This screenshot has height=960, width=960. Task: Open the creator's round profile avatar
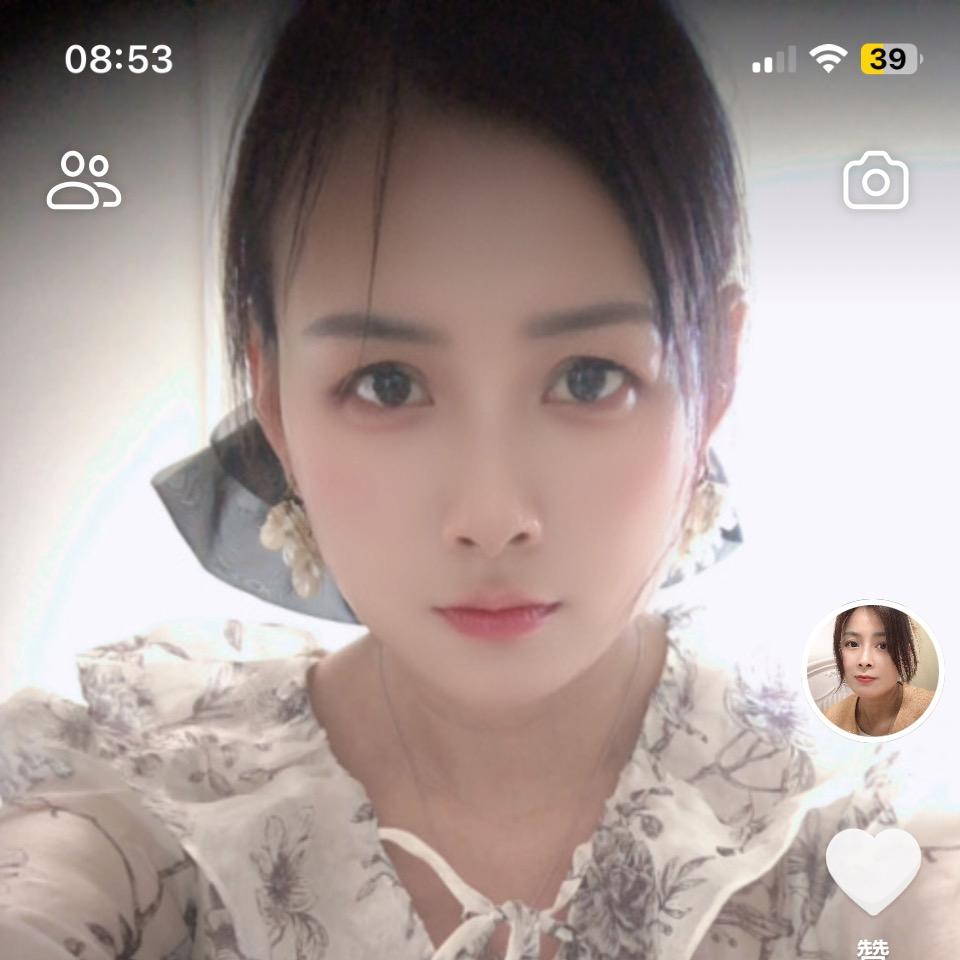873,670
